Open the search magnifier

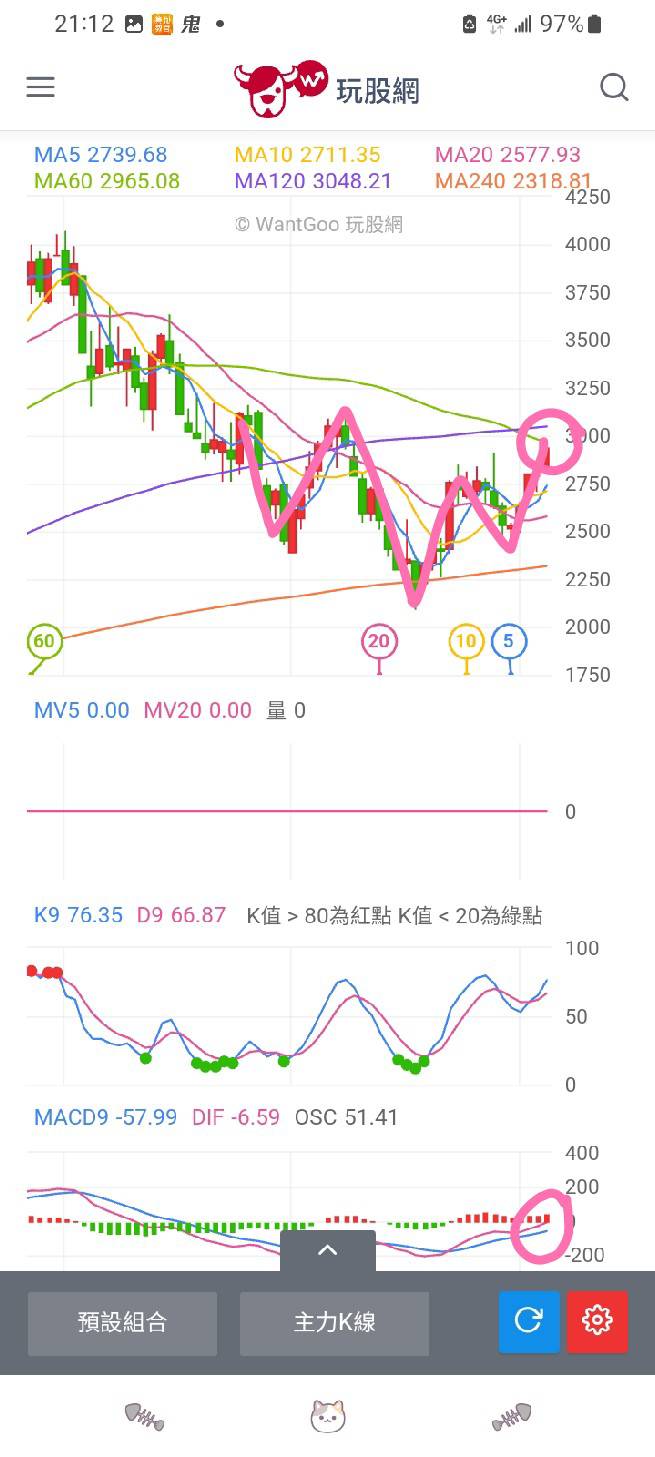[614, 88]
